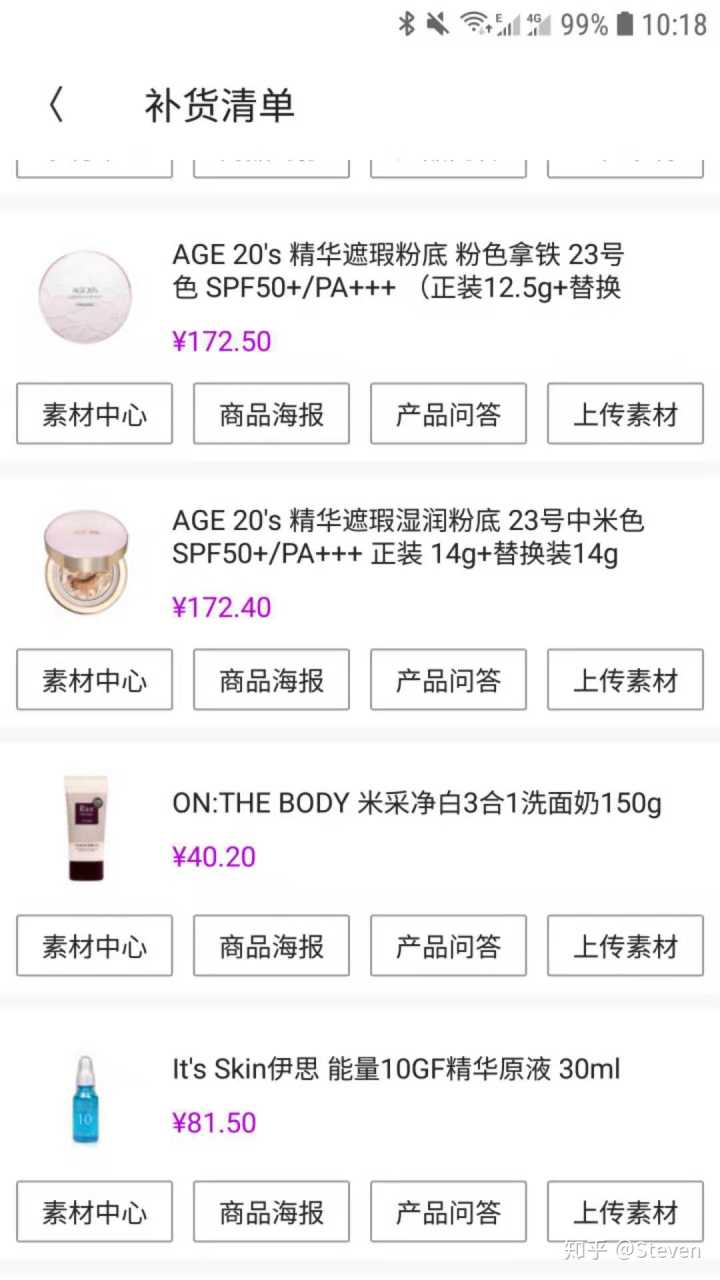Open the AGE 20's 粉色拿铁 23号 product
720x1280 pixels.
[398, 271]
